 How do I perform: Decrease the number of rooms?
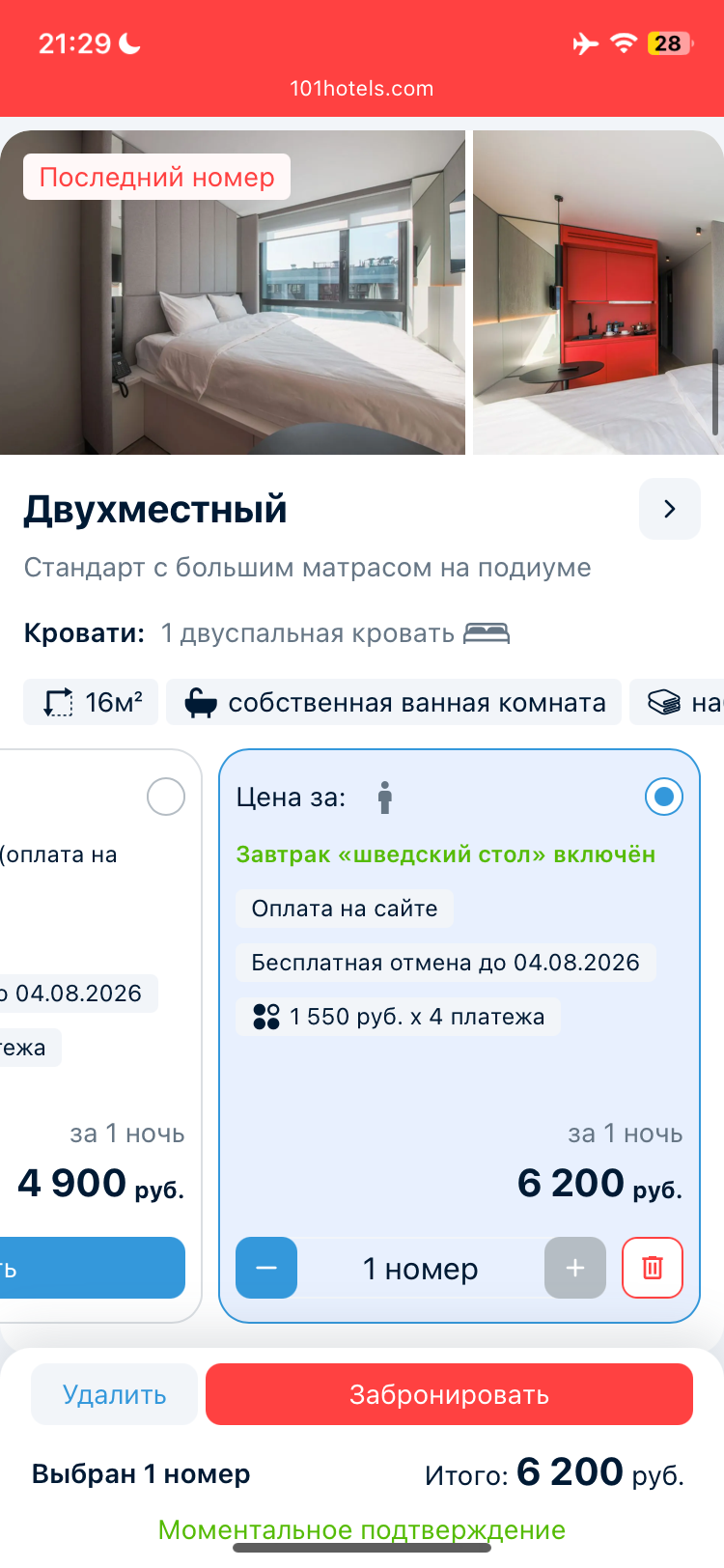point(266,1268)
